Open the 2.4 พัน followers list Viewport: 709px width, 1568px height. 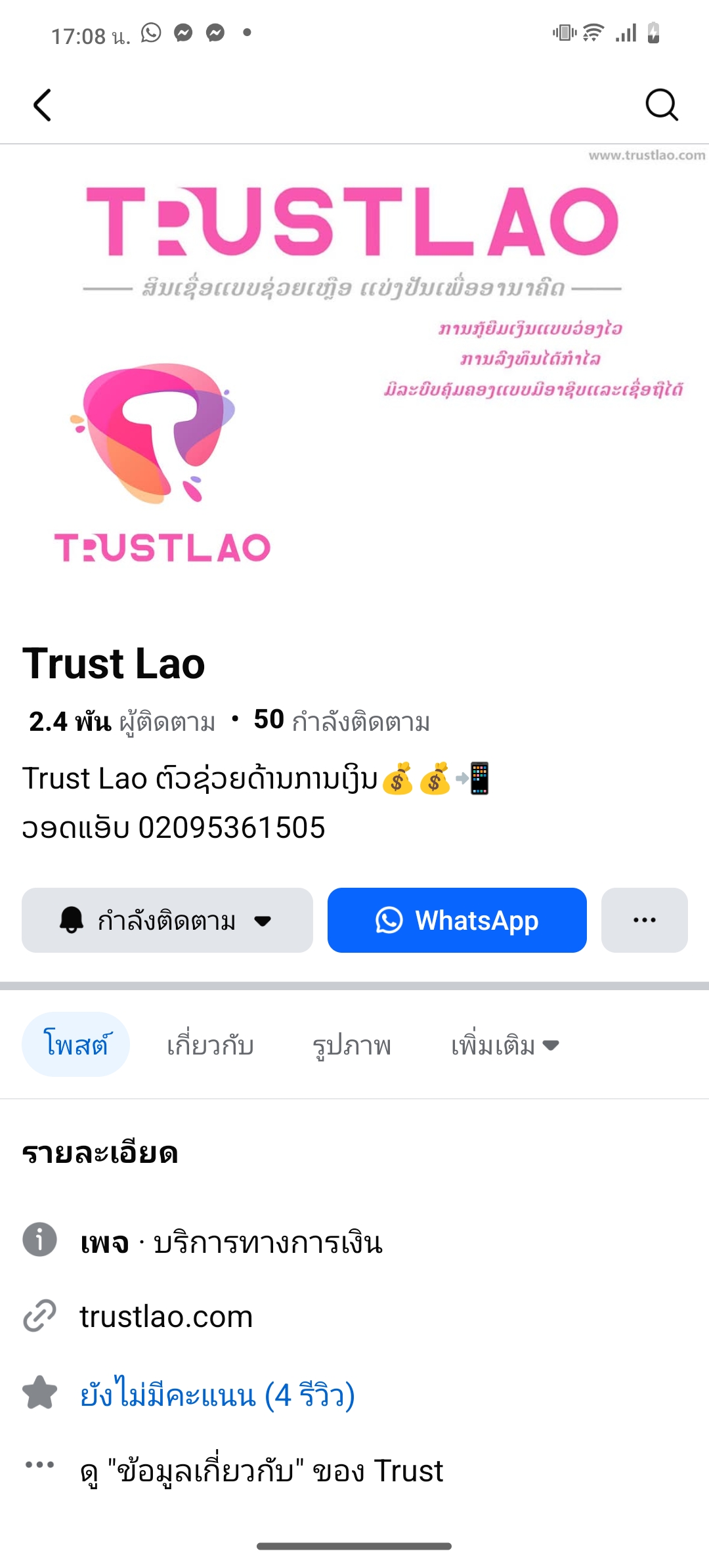tap(122, 722)
